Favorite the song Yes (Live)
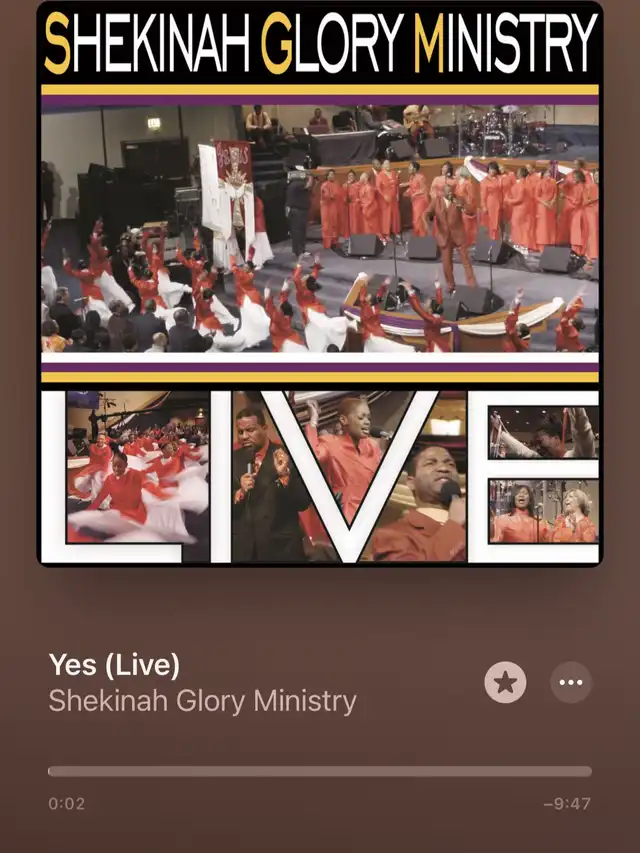640x853 pixels. [505, 682]
